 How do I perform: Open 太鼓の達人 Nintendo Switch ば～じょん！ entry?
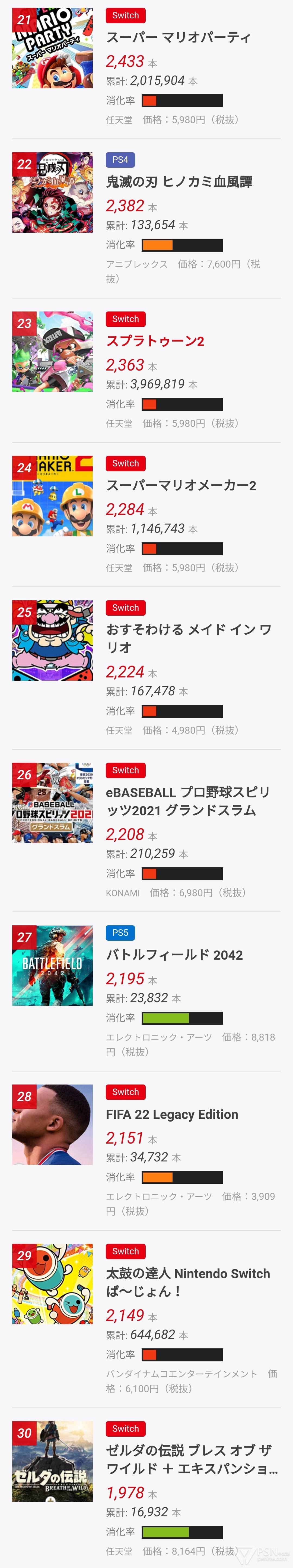click(188, 1282)
